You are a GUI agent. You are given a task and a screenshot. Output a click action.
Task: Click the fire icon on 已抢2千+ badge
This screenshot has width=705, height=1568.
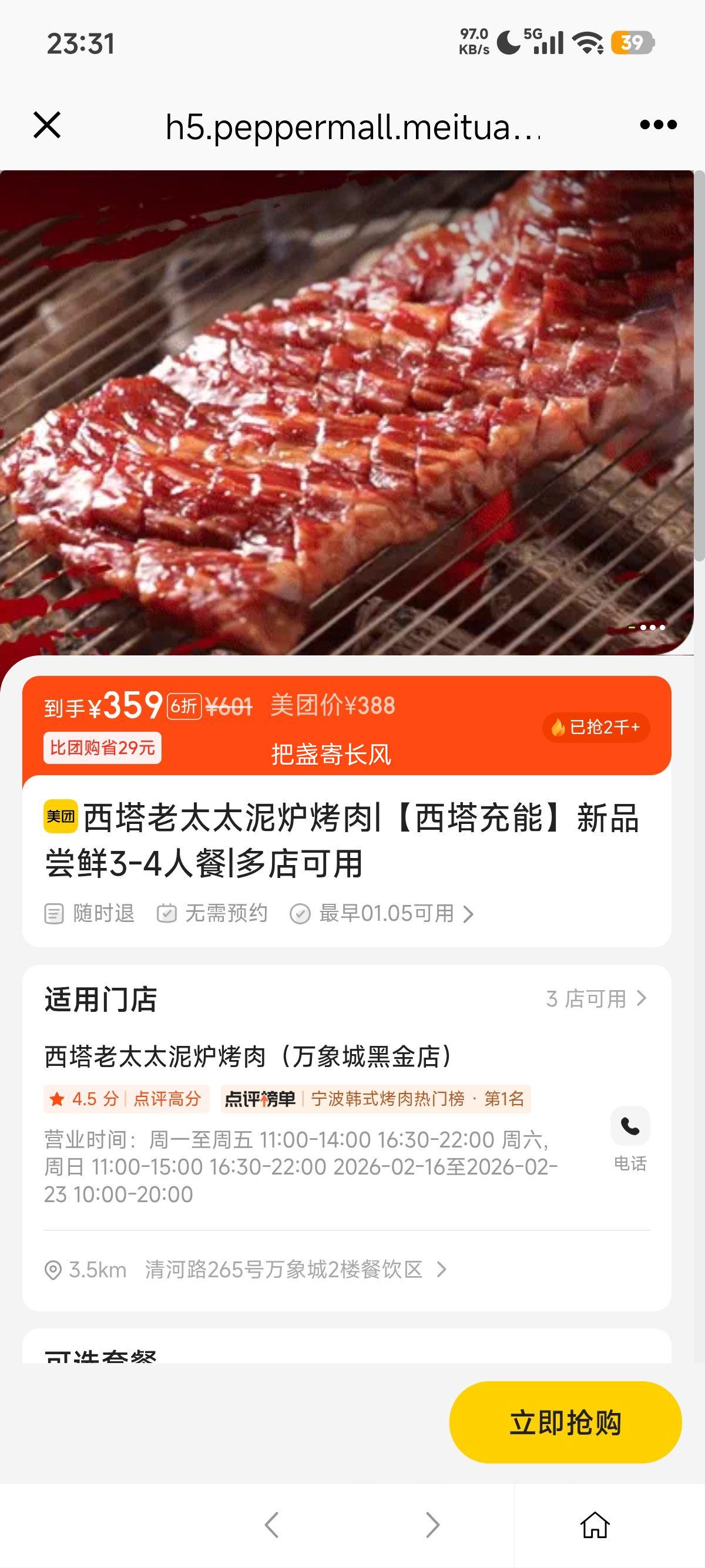(x=558, y=728)
